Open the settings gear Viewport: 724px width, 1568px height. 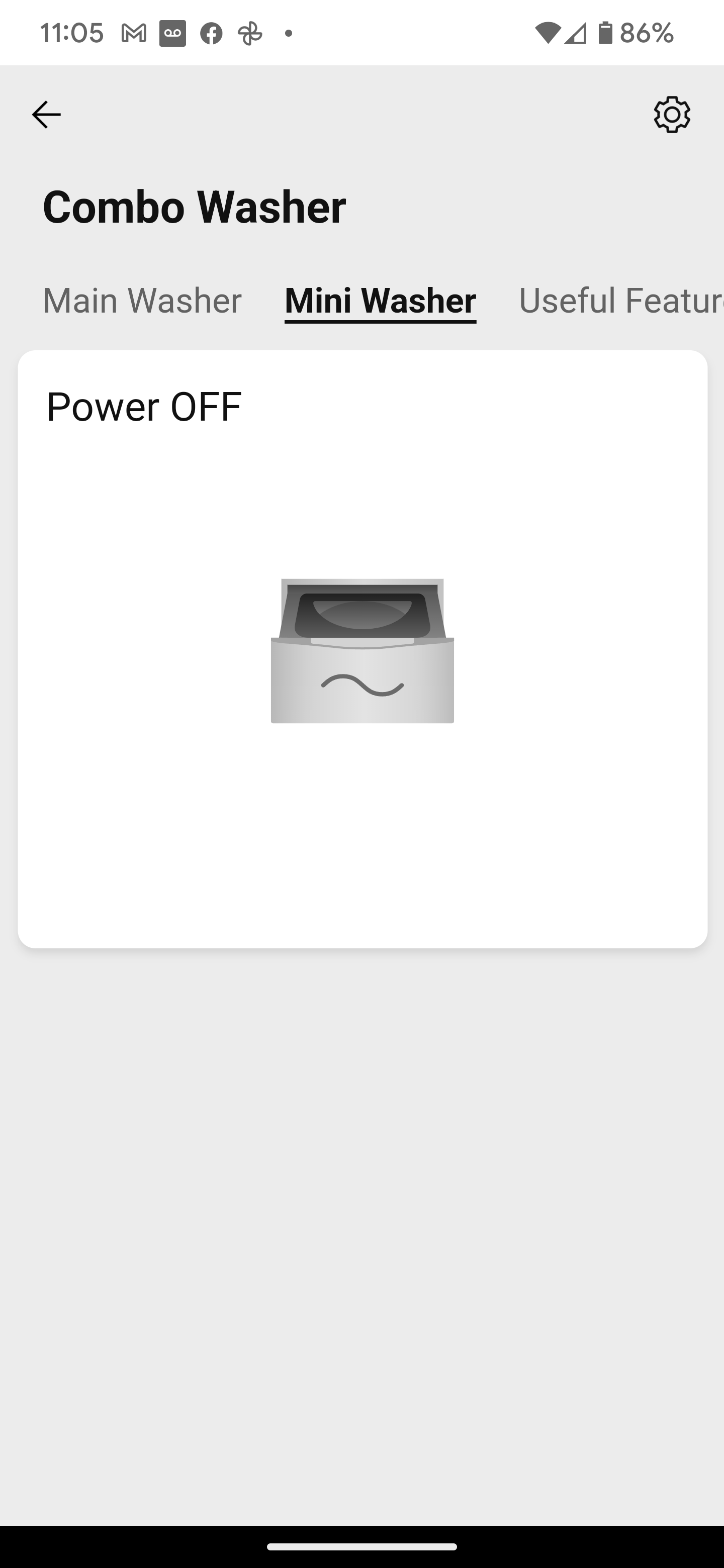[672, 115]
